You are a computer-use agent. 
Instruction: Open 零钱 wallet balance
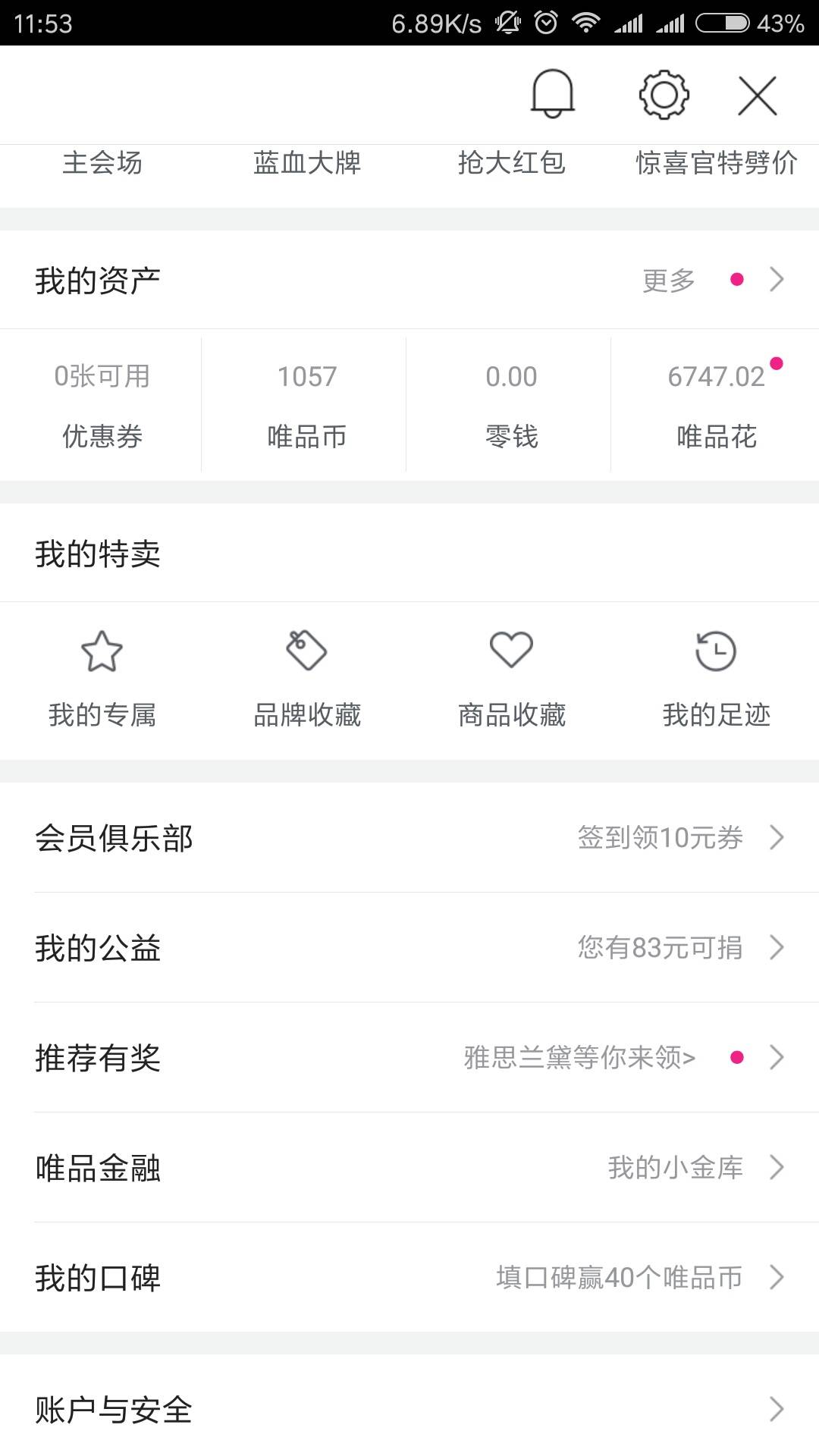(x=512, y=406)
